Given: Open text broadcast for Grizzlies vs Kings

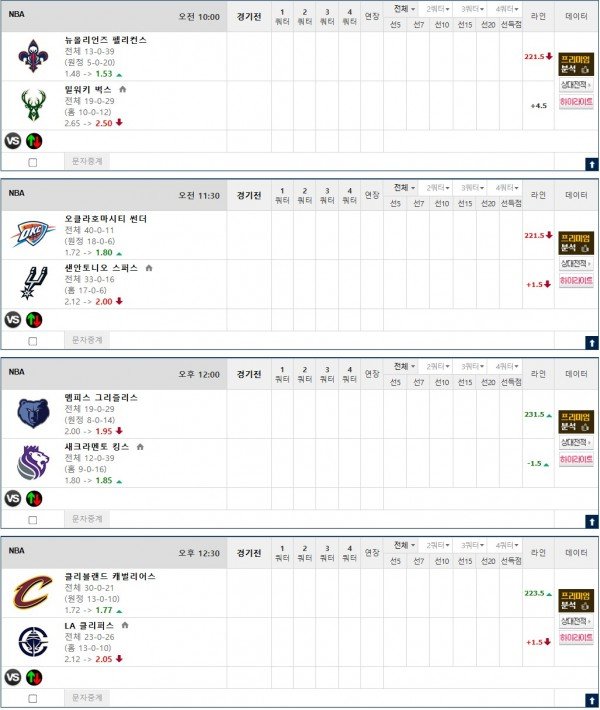Looking at the screenshot, I should pos(87,519).
